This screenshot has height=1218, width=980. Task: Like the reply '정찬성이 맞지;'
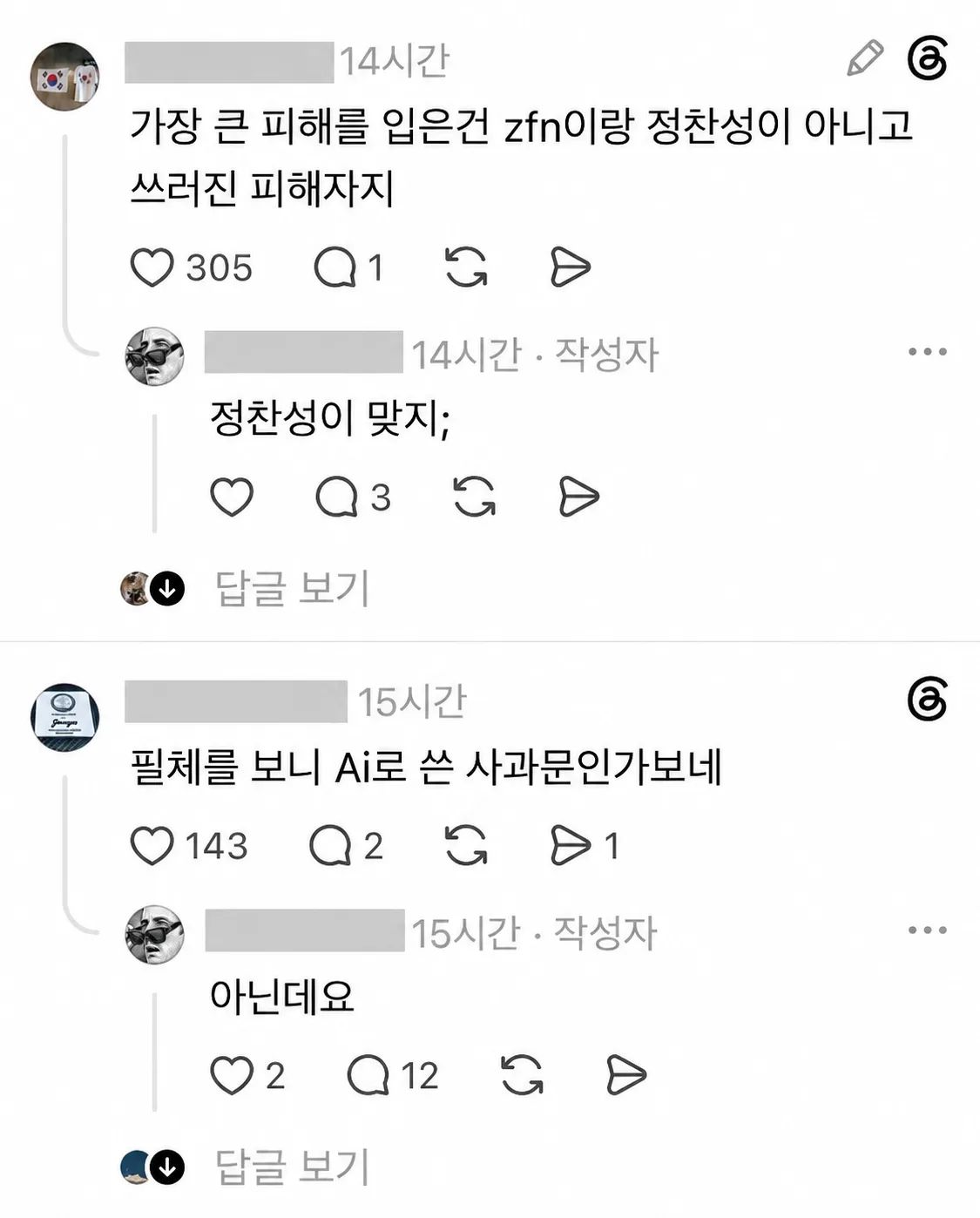click(x=232, y=497)
